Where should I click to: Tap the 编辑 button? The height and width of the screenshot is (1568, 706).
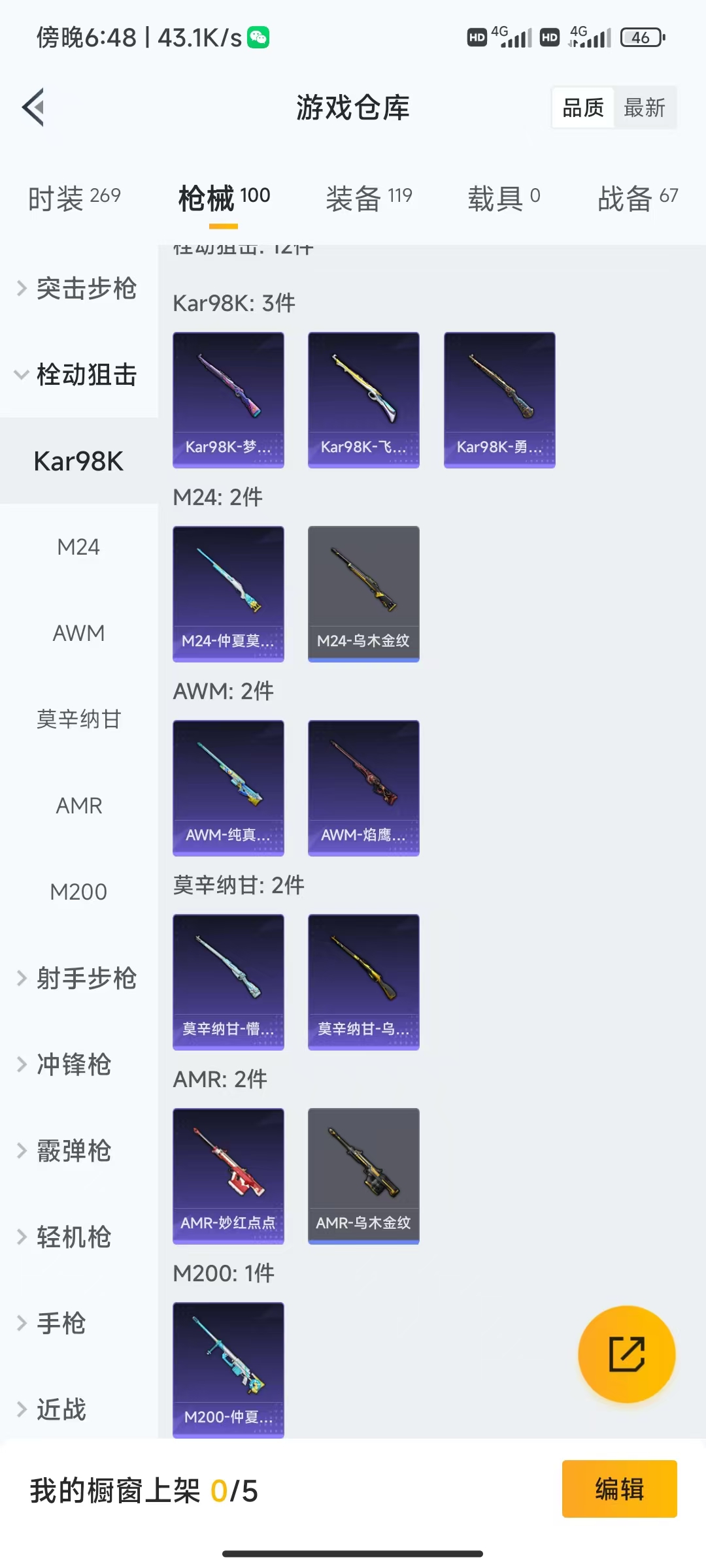(x=620, y=1491)
